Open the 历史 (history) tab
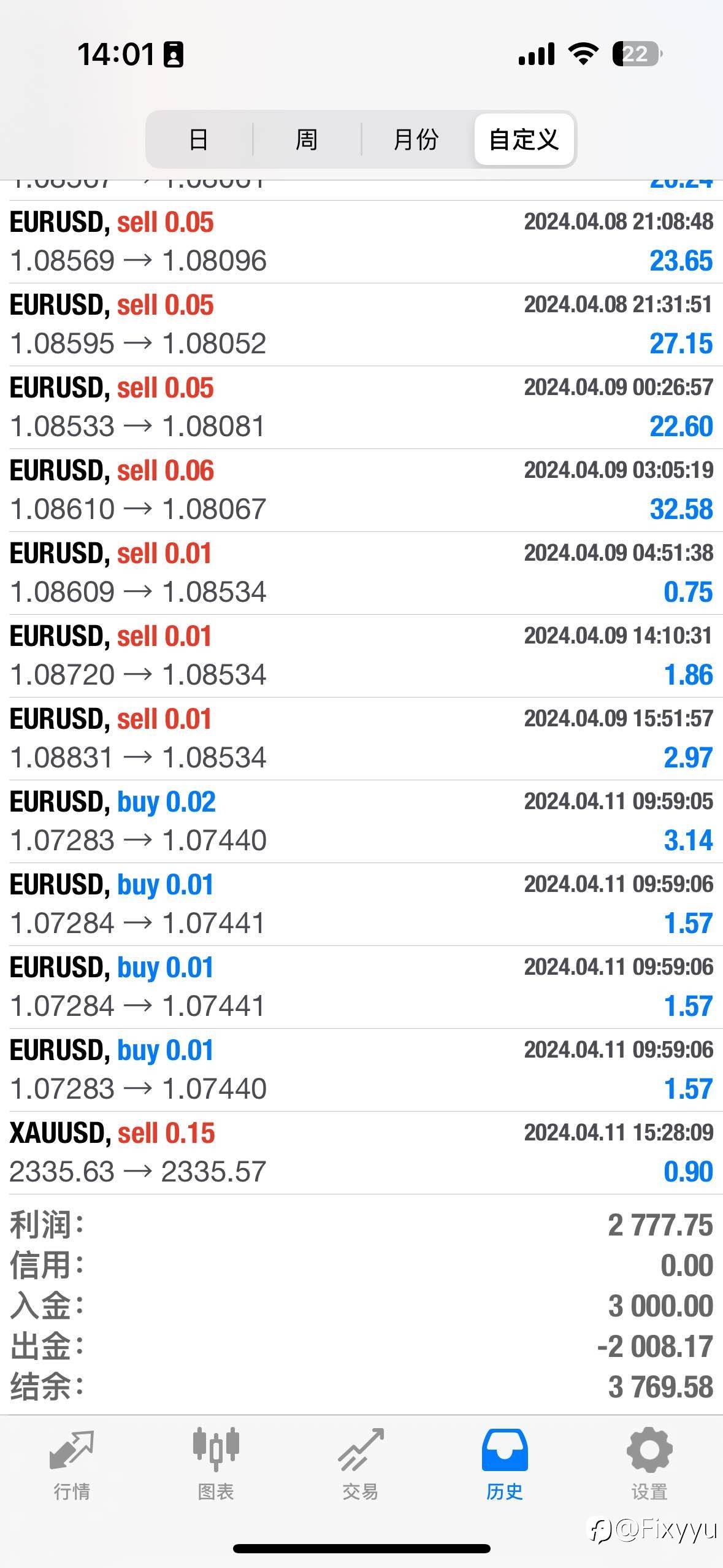Image resolution: width=723 pixels, height=1568 pixels. (505, 1464)
